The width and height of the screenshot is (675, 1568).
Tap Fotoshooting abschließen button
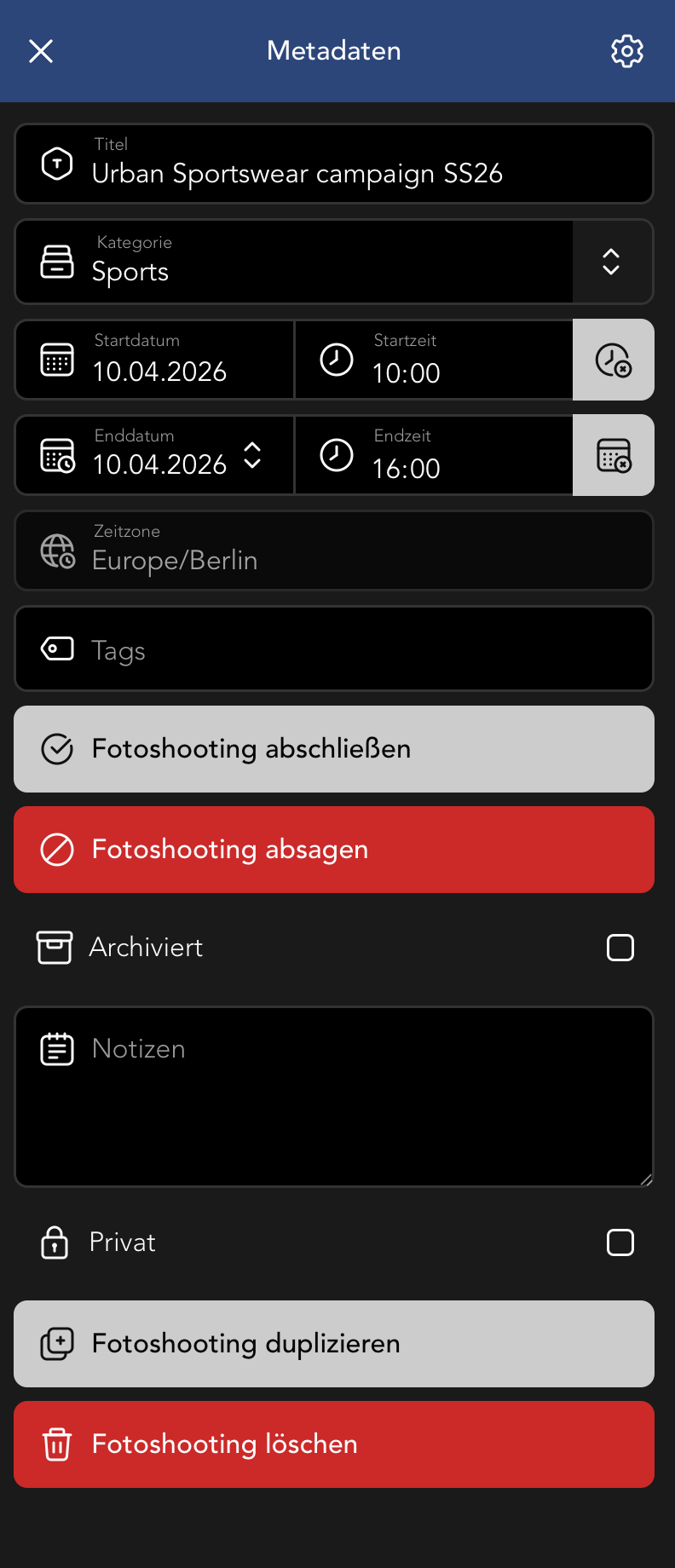coord(334,749)
